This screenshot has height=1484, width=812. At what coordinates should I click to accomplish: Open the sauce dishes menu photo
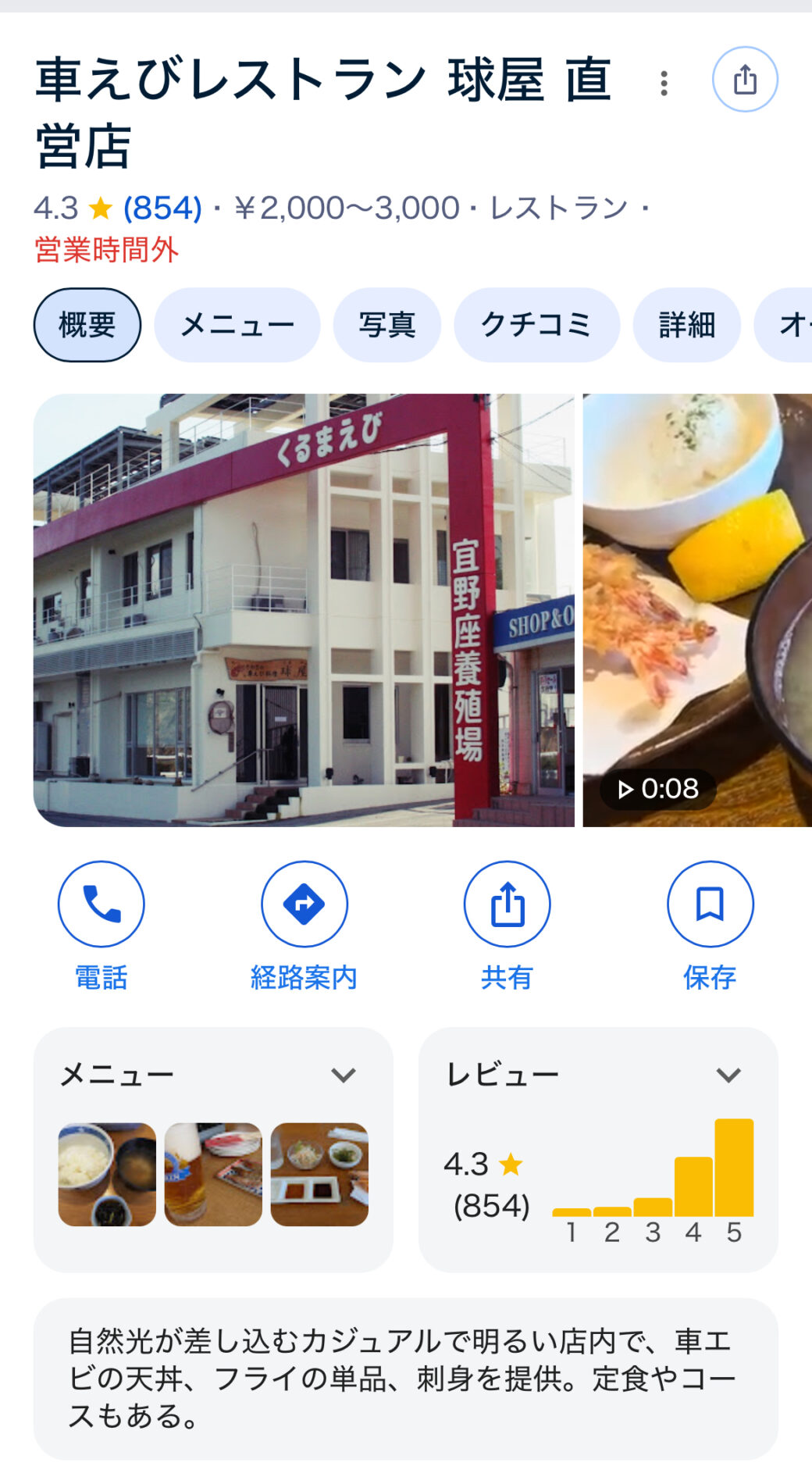click(319, 1174)
